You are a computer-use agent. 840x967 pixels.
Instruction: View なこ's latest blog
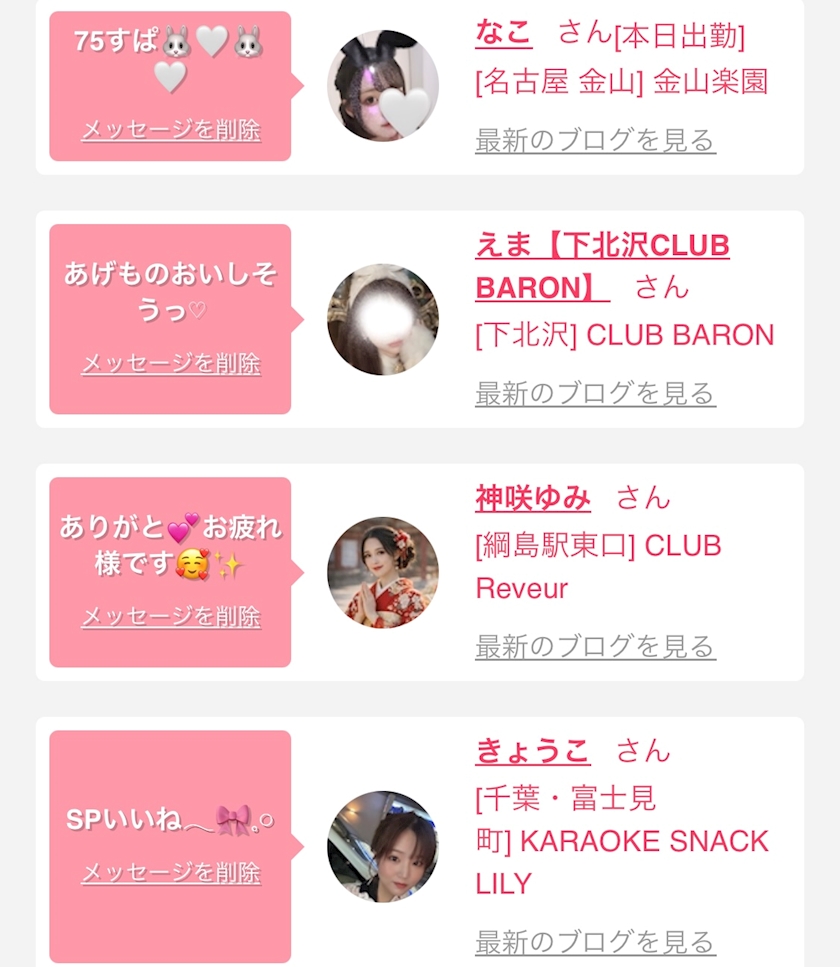[x=595, y=140]
